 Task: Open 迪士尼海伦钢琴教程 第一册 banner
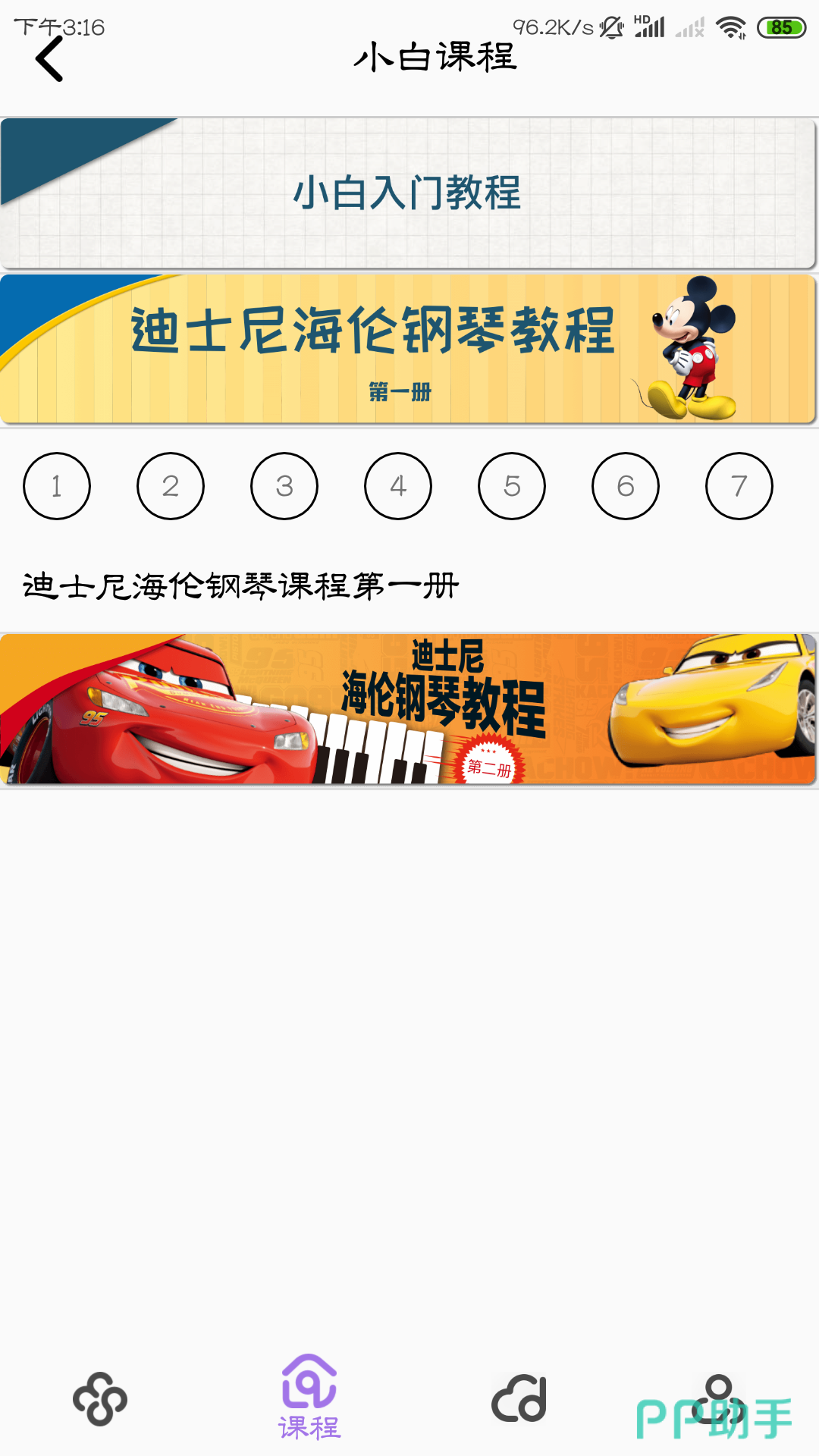coord(408,349)
